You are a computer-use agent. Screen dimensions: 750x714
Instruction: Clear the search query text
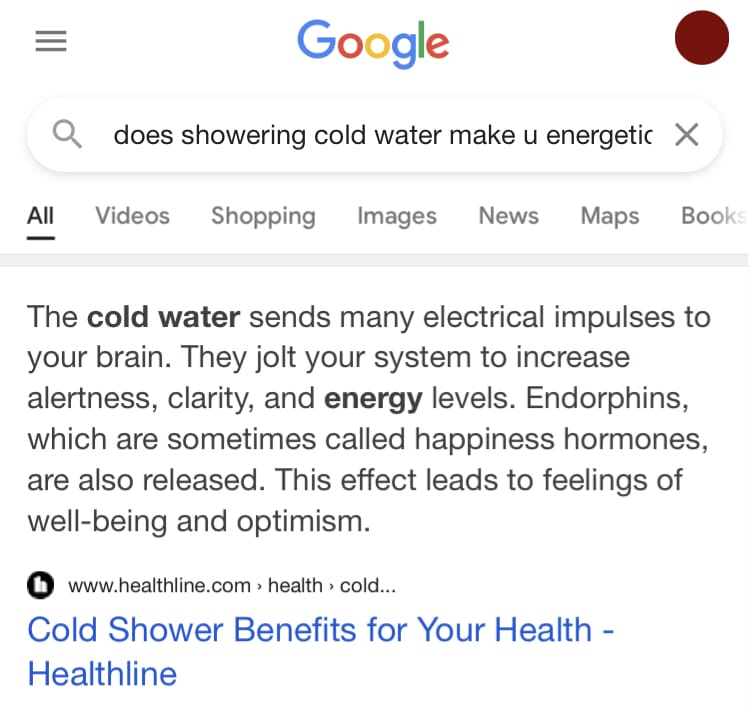[x=686, y=135]
